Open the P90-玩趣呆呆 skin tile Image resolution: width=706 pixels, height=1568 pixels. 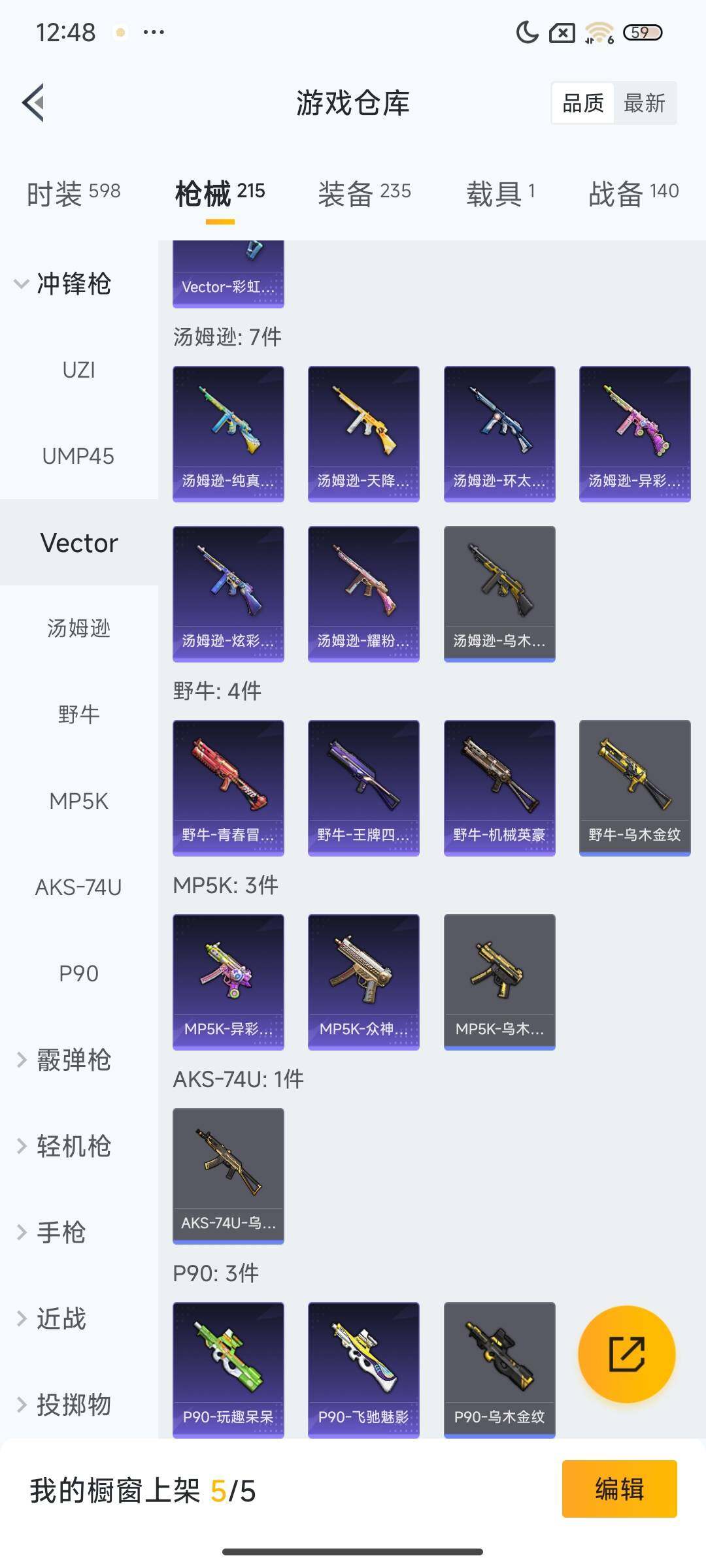point(228,1369)
